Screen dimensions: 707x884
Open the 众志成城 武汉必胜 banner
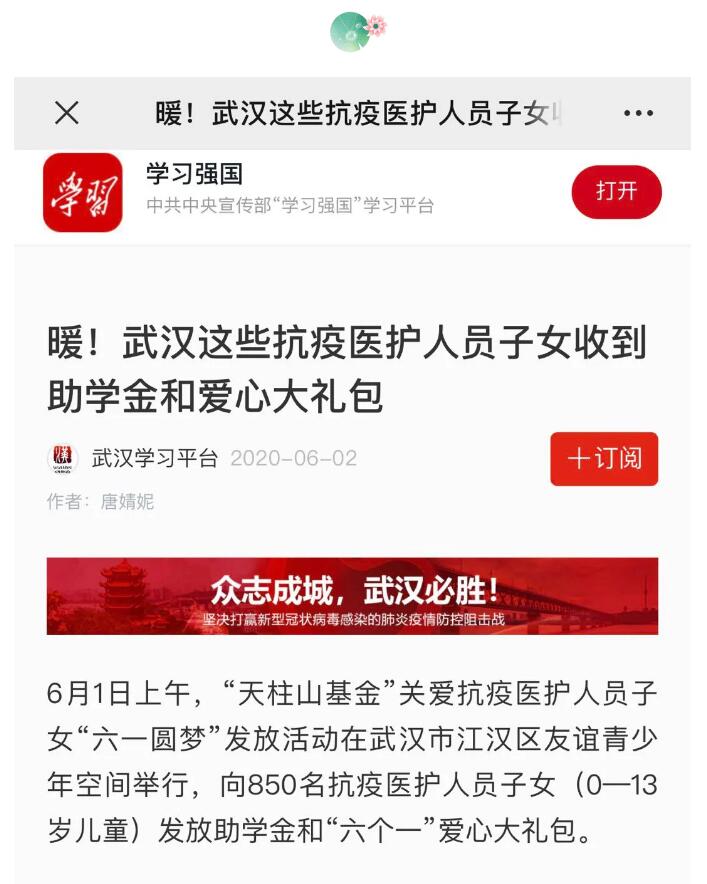pyautogui.click(x=352, y=596)
